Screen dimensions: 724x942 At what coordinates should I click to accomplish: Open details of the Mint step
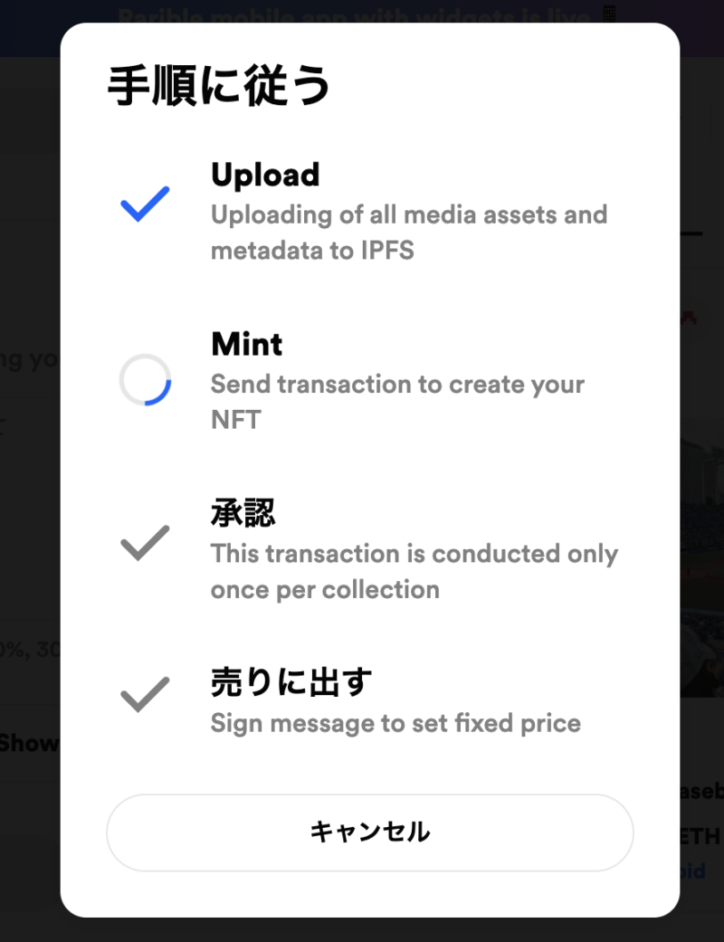click(398, 401)
